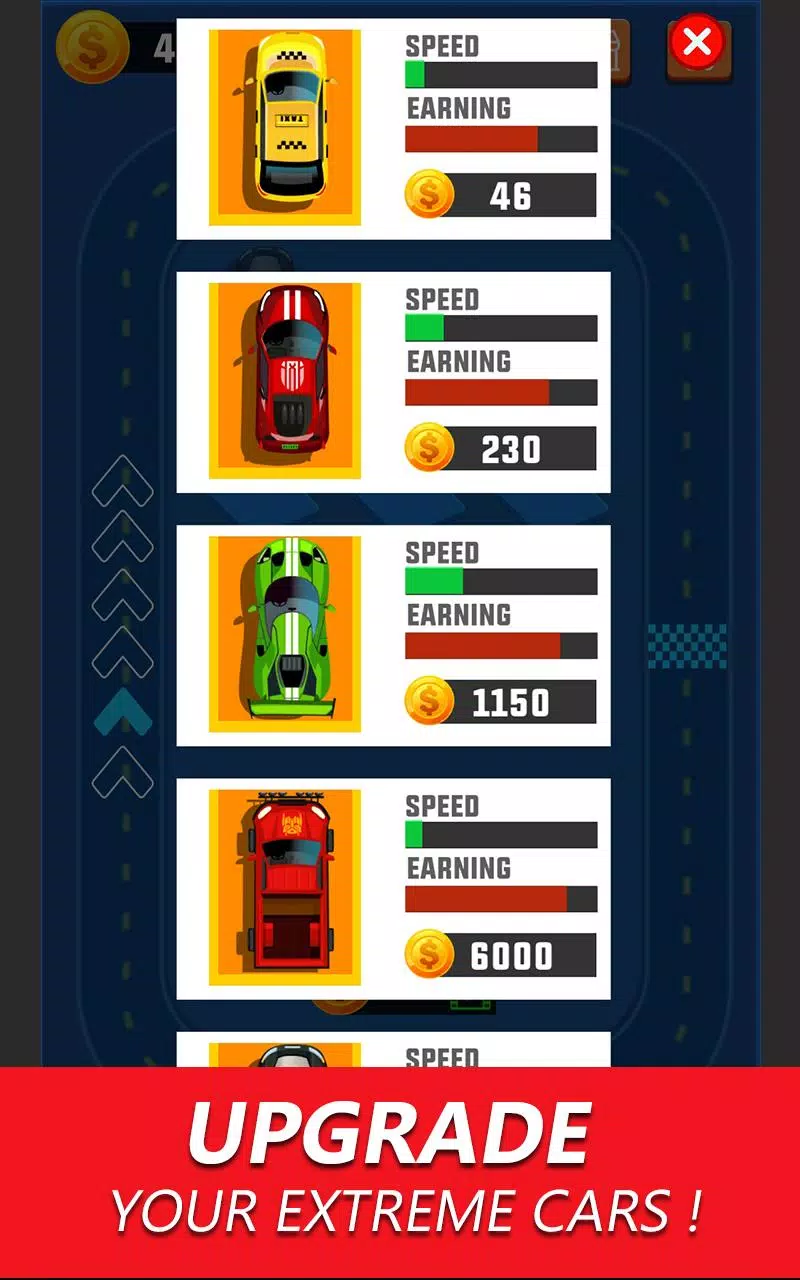Buy the yellow taxi for 46 coins
800x1280 pixels.
[501, 195]
